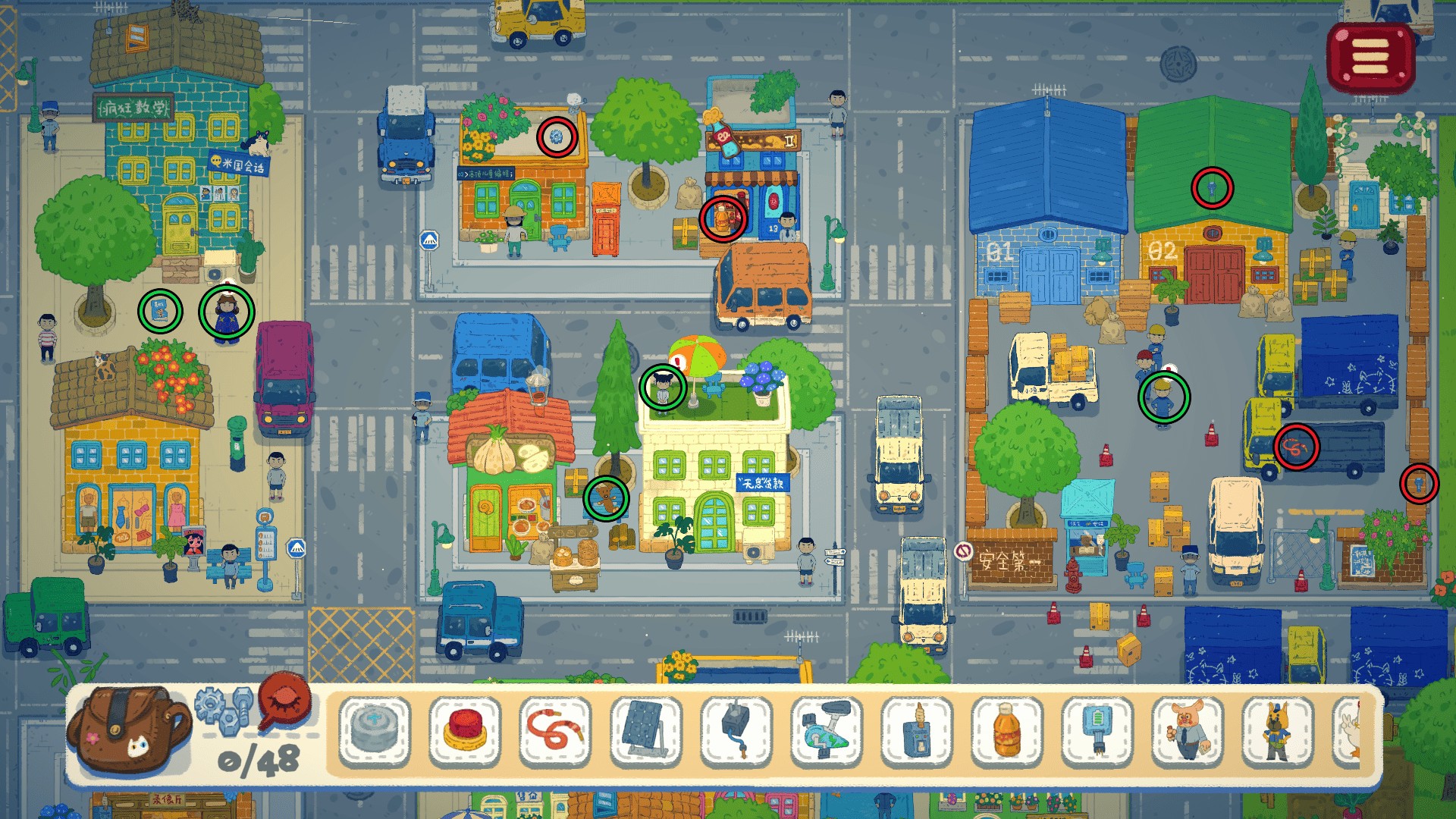Tap the red closed-eye hint bubble
Image resolution: width=1456 pixels, height=819 pixels.
click(x=285, y=701)
